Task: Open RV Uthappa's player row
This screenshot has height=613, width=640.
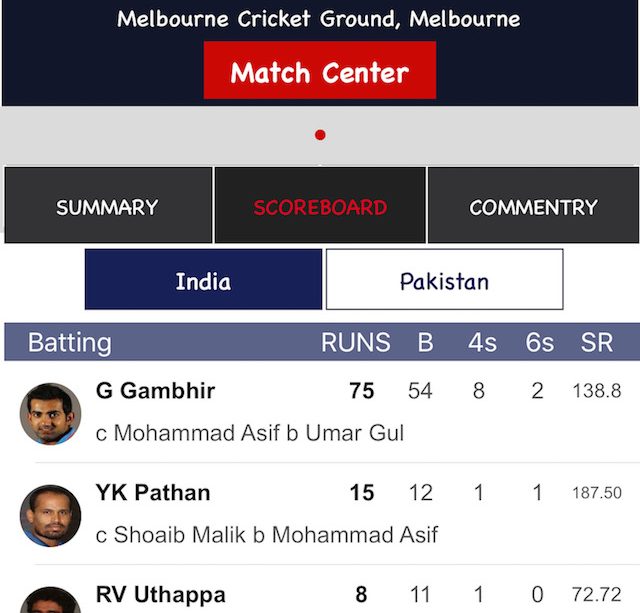Action: click(320, 596)
